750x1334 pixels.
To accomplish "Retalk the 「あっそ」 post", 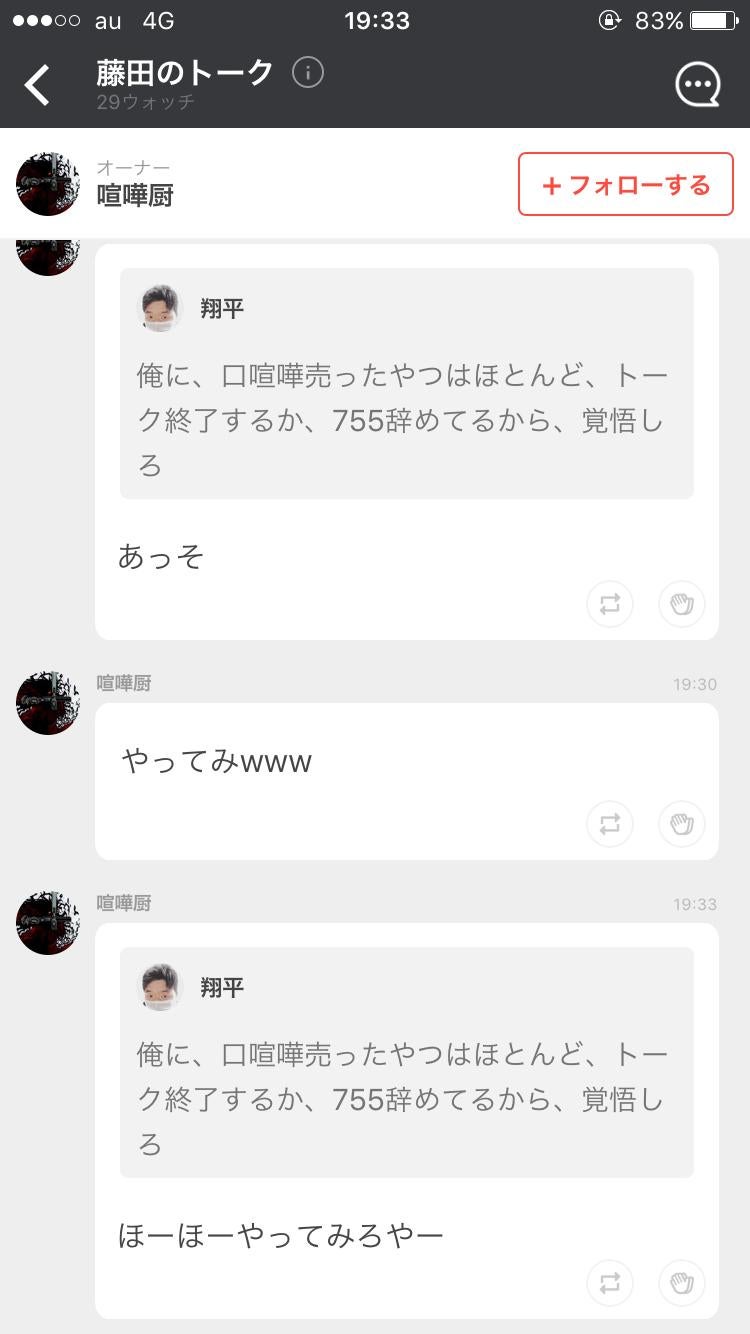I will pyautogui.click(x=610, y=604).
